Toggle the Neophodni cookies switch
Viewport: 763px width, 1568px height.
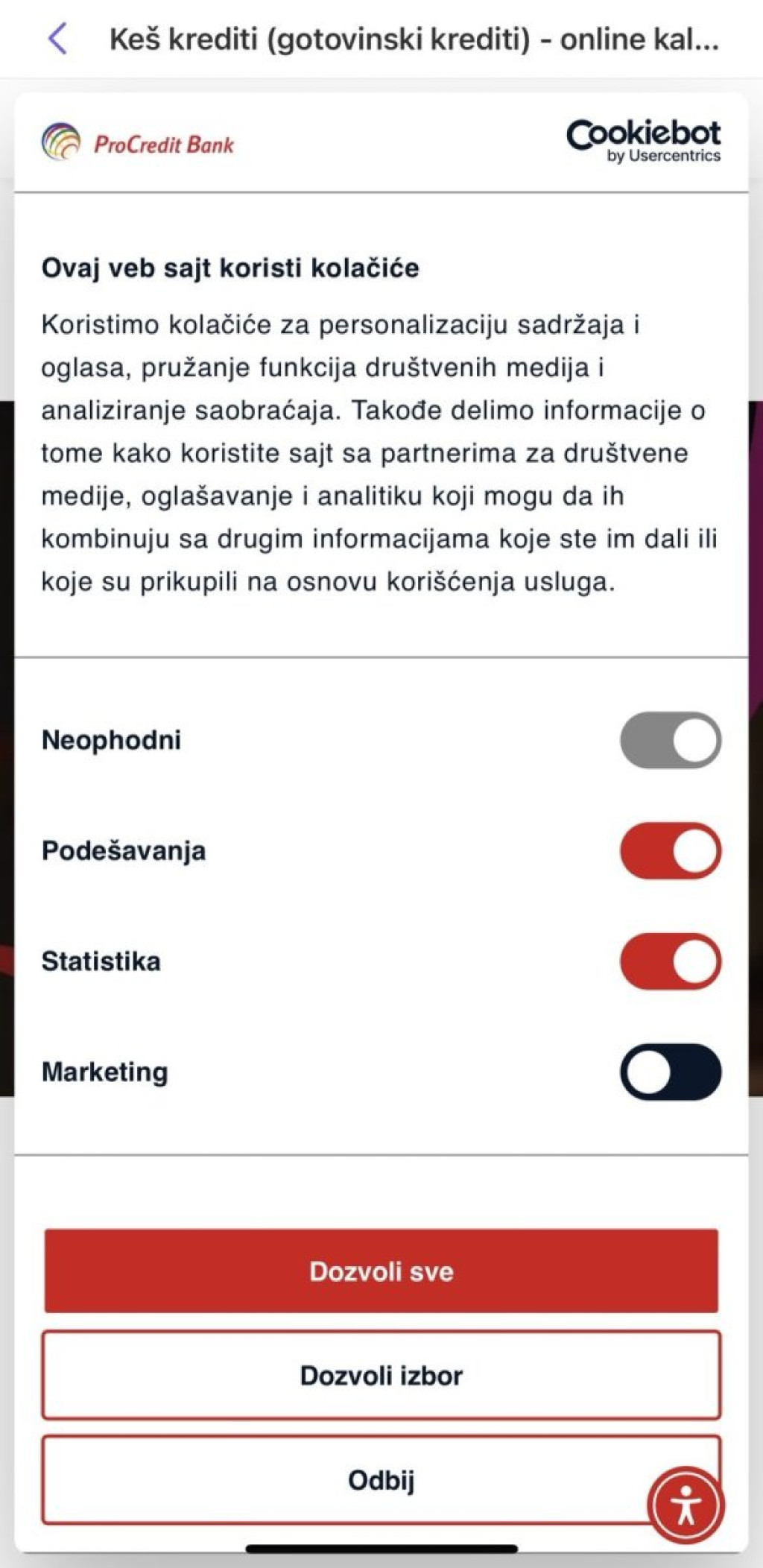pyautogui.click(x=670, y=740)
